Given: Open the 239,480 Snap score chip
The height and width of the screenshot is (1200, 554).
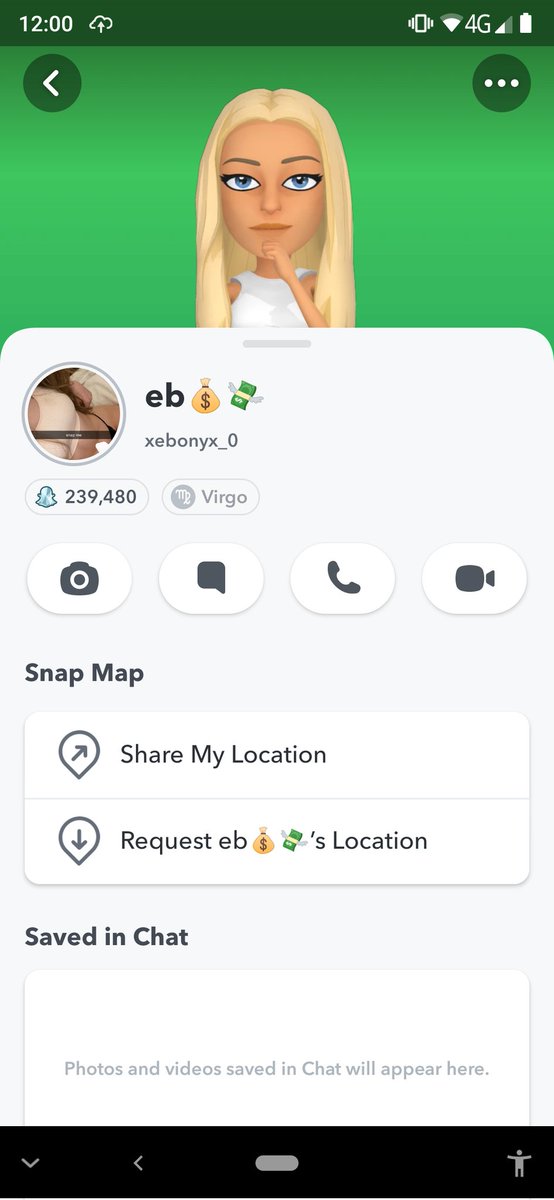Looking at the screenshot, I should (87, 497).
